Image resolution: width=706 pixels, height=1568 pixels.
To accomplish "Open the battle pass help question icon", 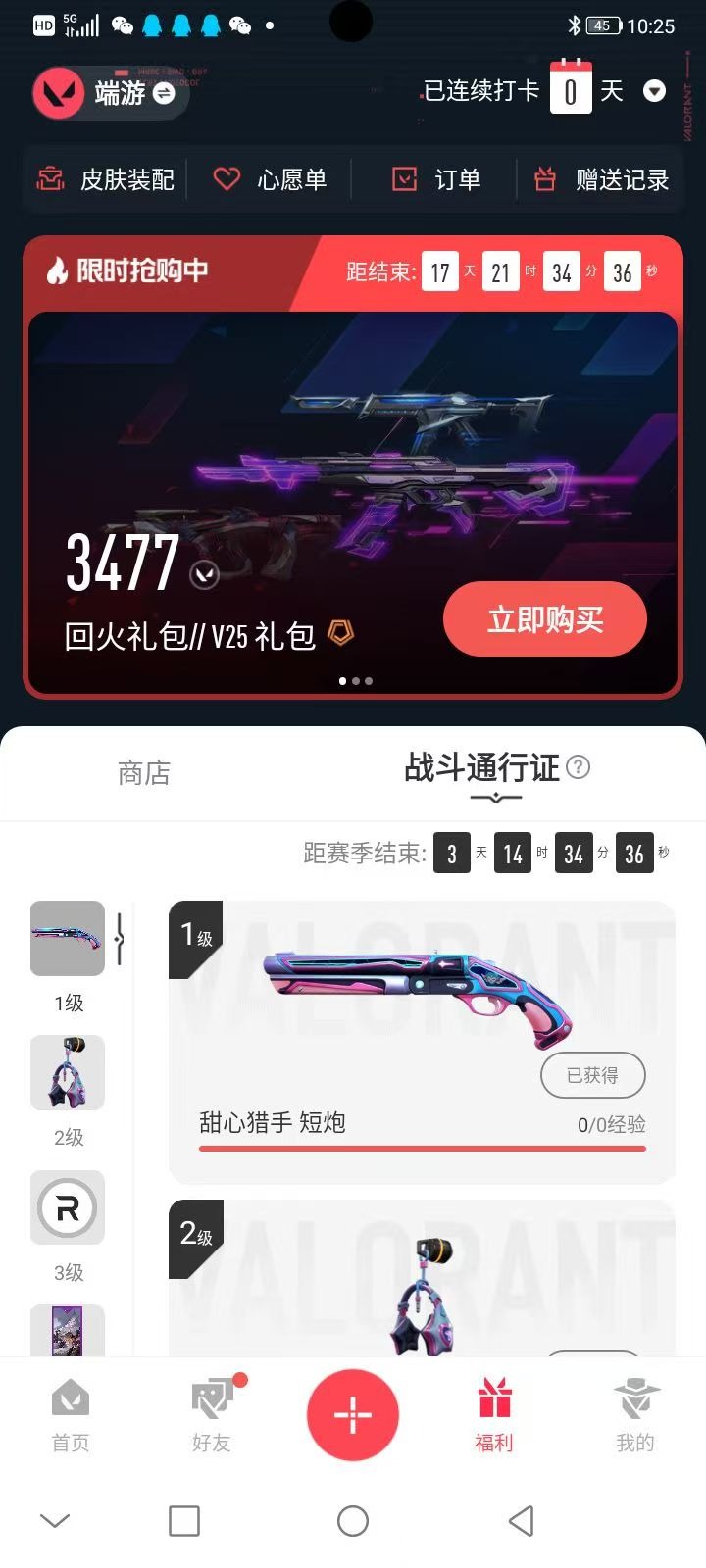I will [579, 767].
